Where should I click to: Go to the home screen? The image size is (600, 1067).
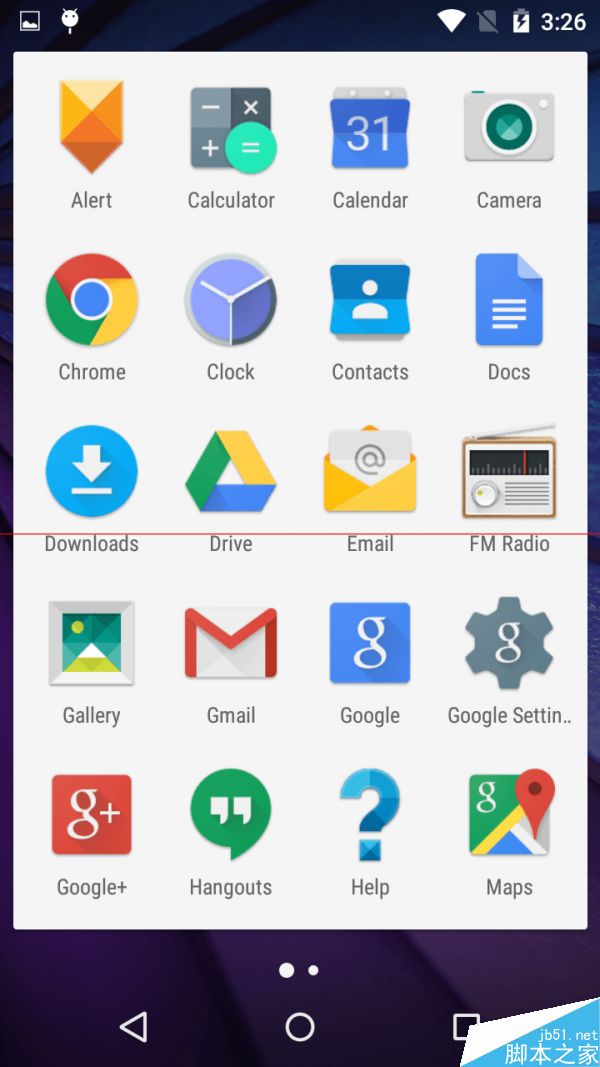coord(300,1026)
